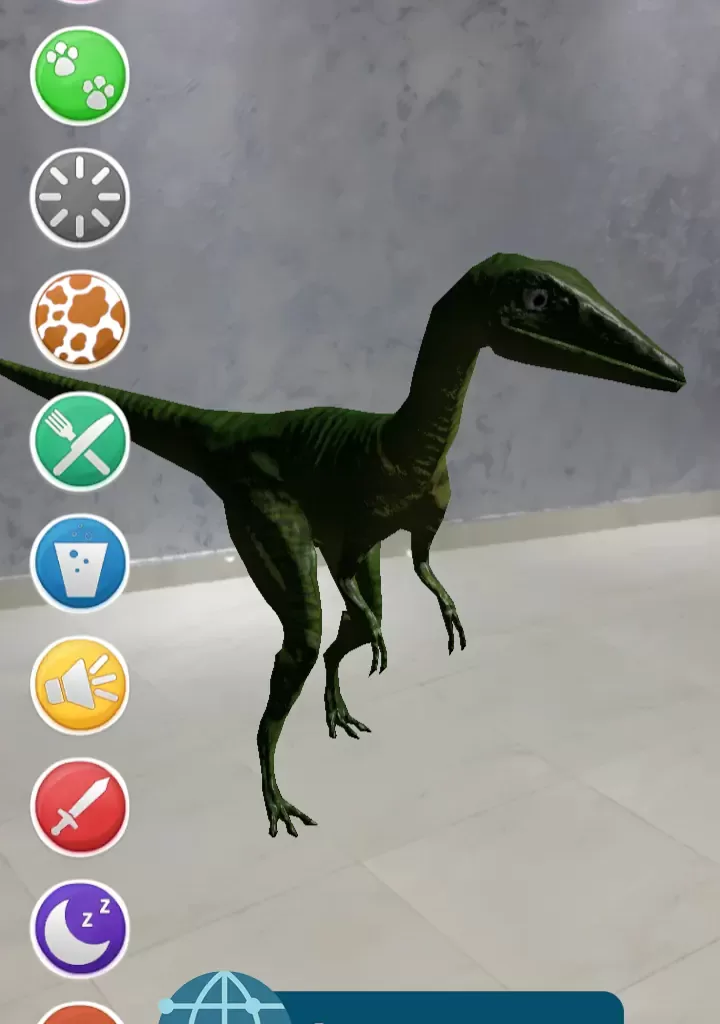
Task: Feed the dinosaur with fork and knife
Action: (x=80, y=441)
